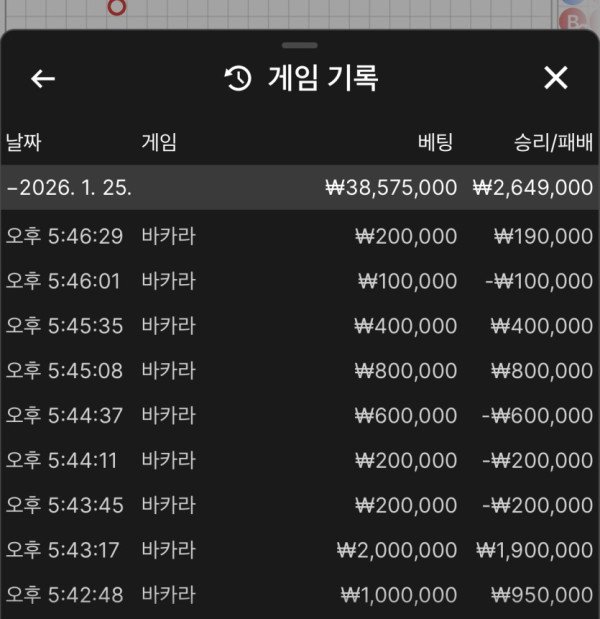Open the 5:44:37 baccarat record
This screenshot has width=600, height=619.
pos(300,416)
